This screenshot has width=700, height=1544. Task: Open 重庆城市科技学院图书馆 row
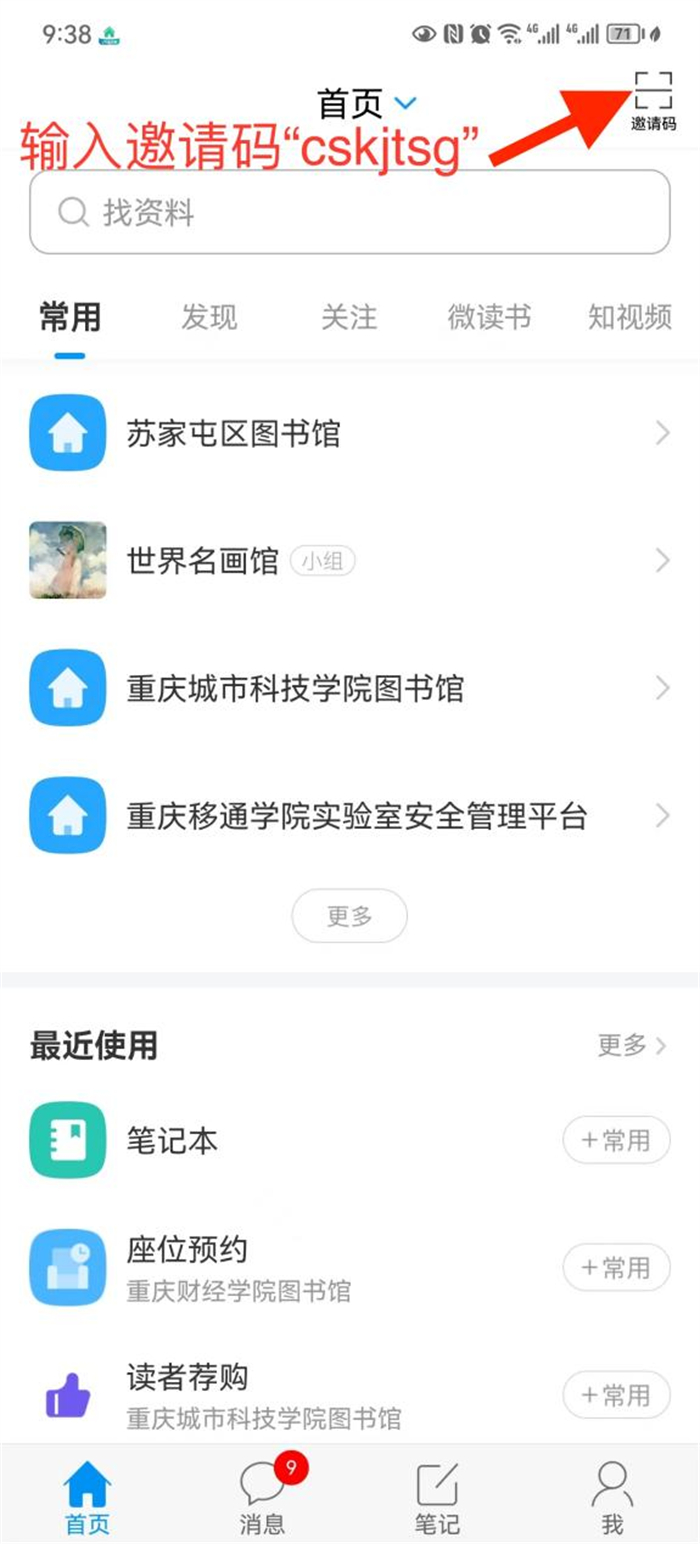pyautogui.click(x=349, y=688)
